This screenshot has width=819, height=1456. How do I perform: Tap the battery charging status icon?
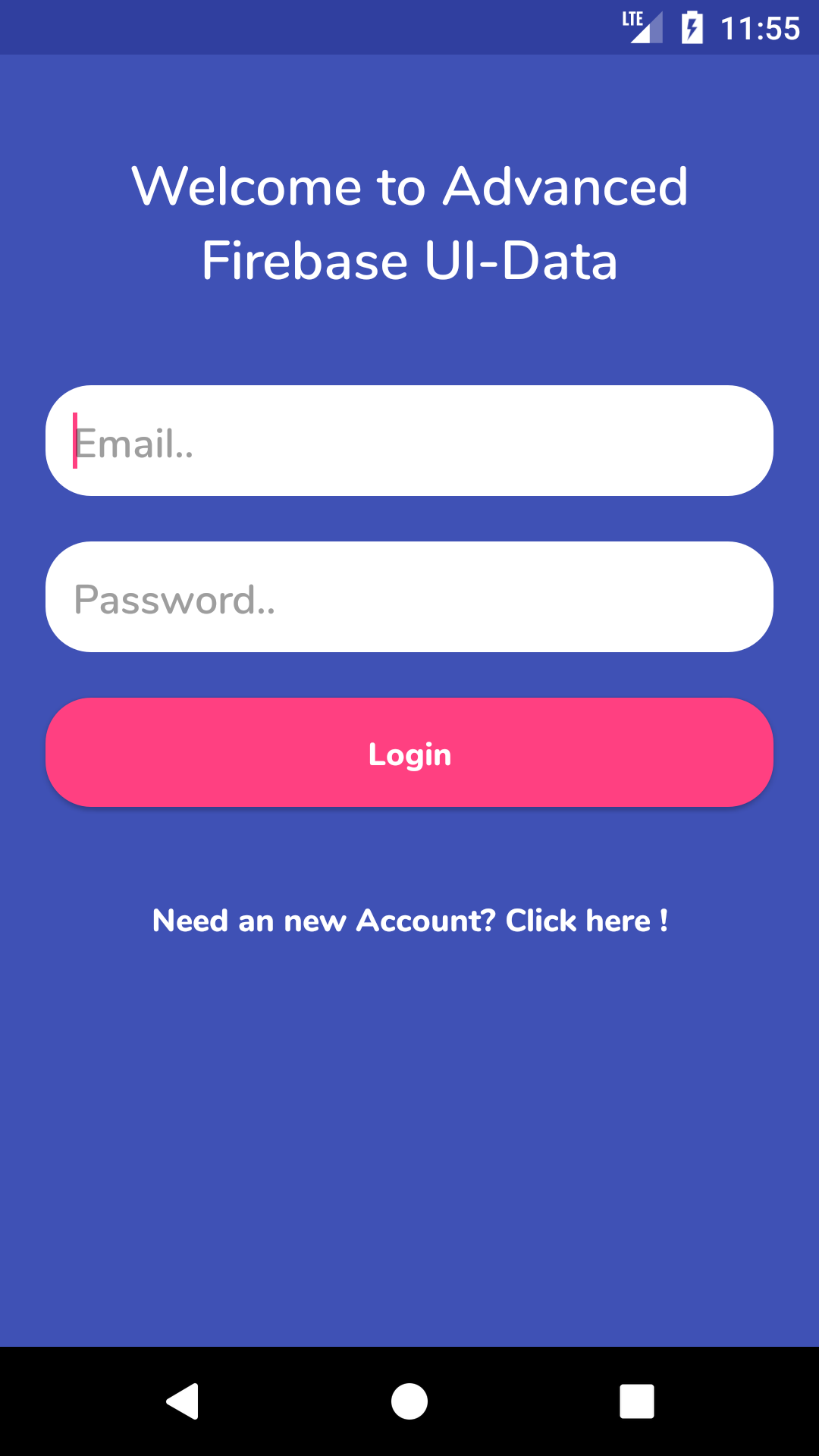coord(692,27)
